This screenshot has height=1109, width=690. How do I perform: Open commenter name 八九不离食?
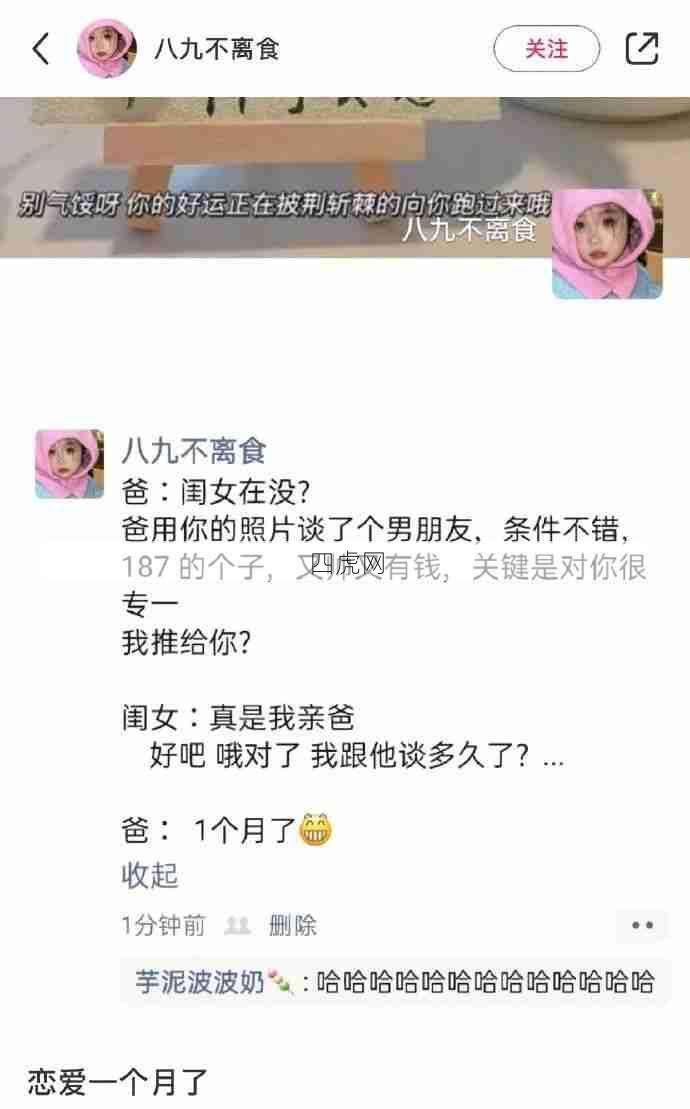[194, 452]
